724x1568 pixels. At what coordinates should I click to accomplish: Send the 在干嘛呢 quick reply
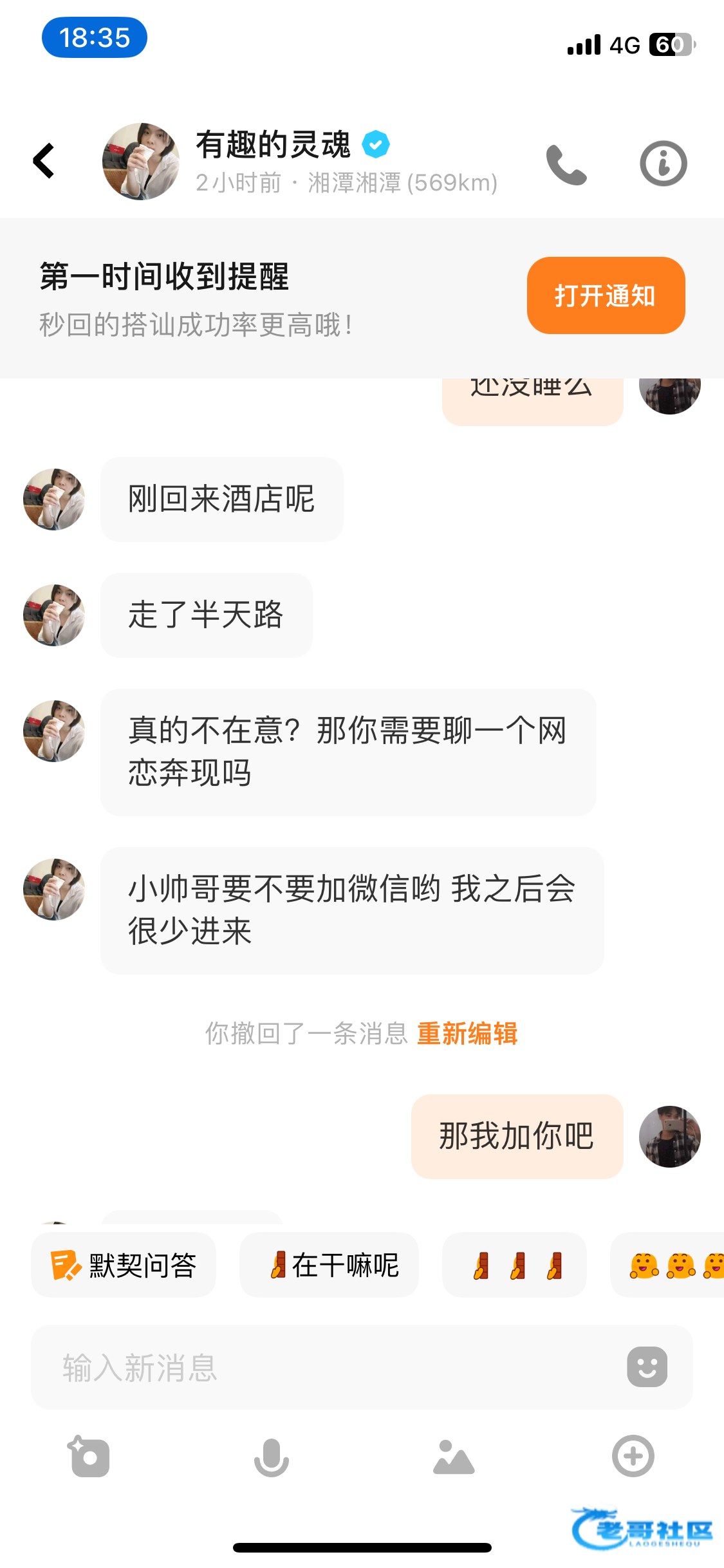tap(329, 1265)
